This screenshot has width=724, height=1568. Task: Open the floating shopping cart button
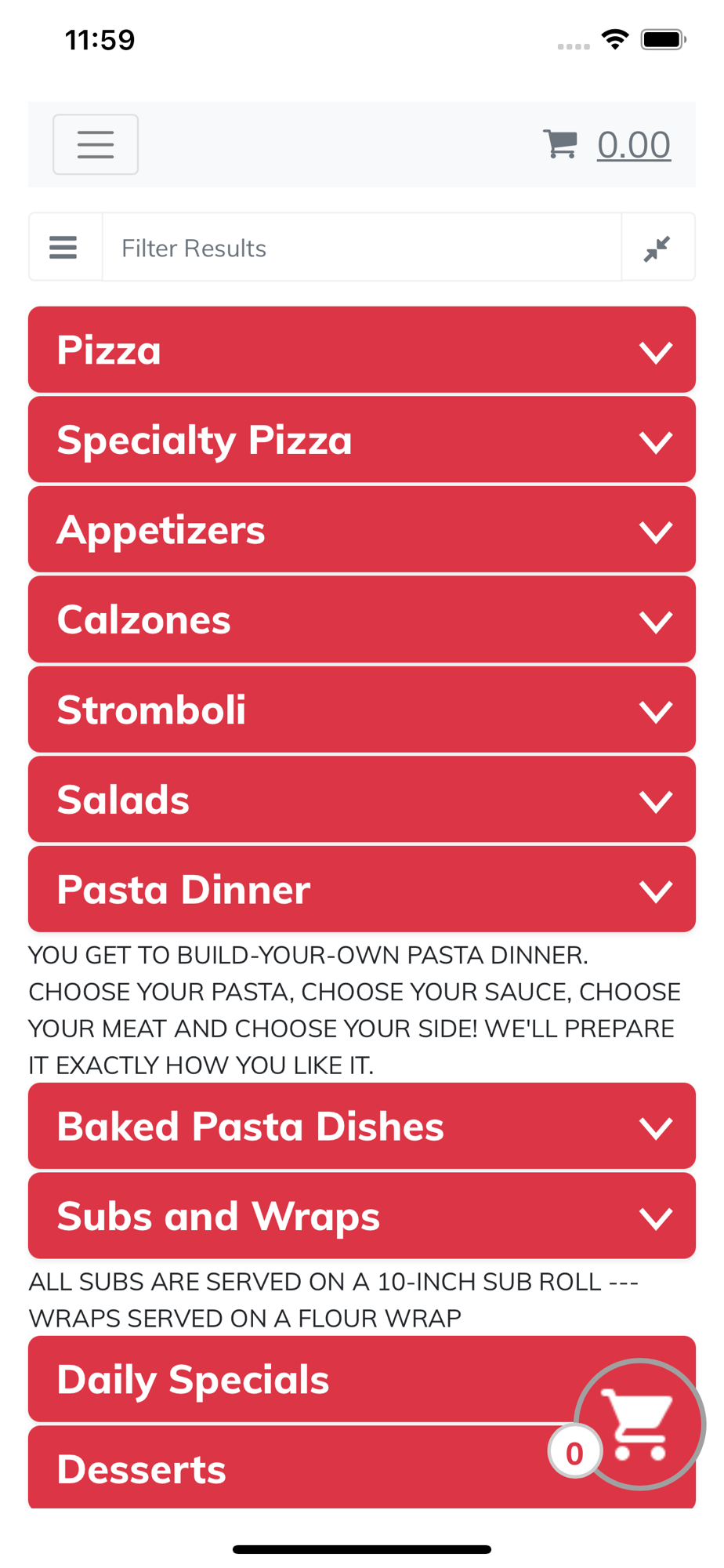click(639, 1424)
